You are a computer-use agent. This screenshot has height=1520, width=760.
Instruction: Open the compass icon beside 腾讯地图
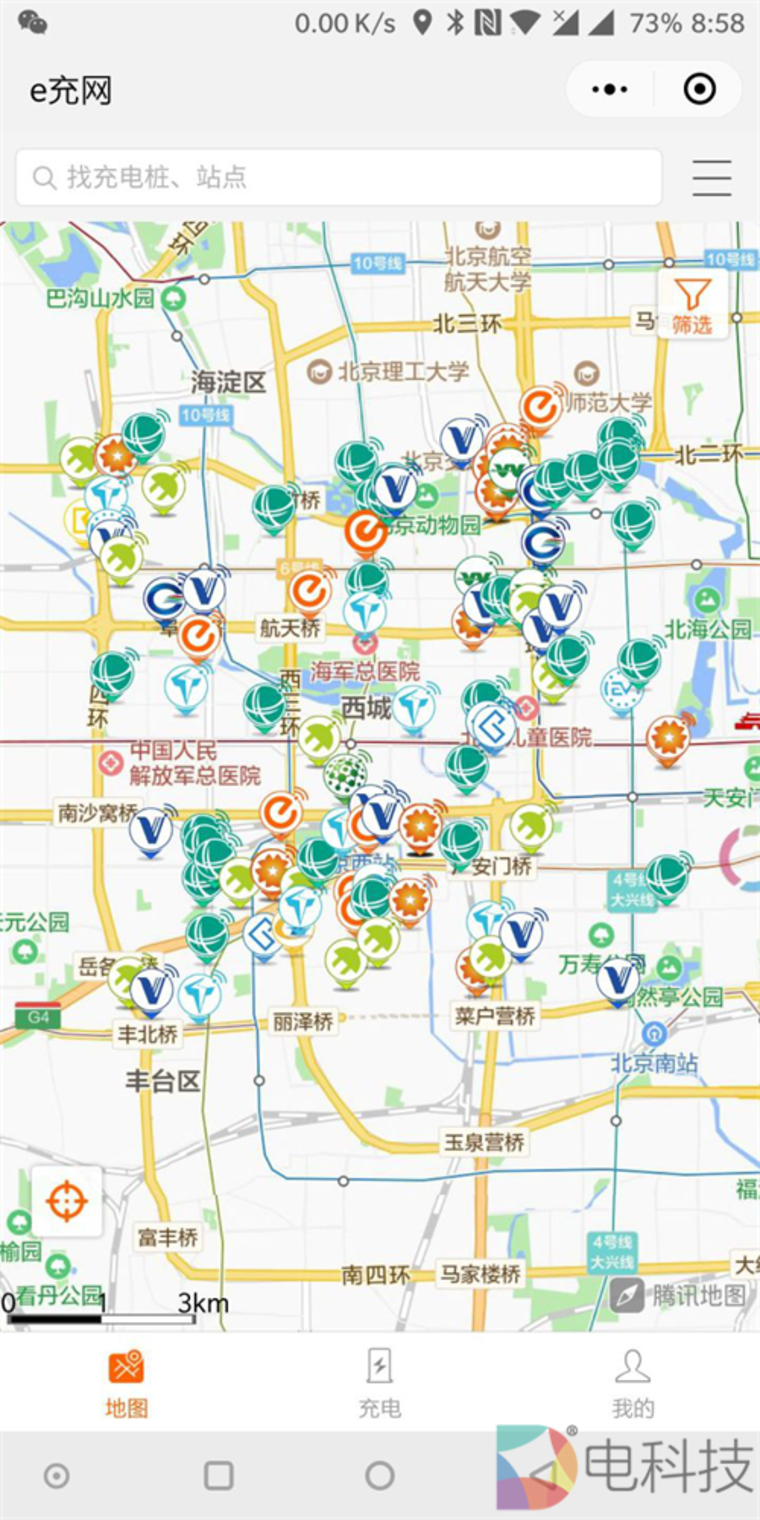point(625,1293)
